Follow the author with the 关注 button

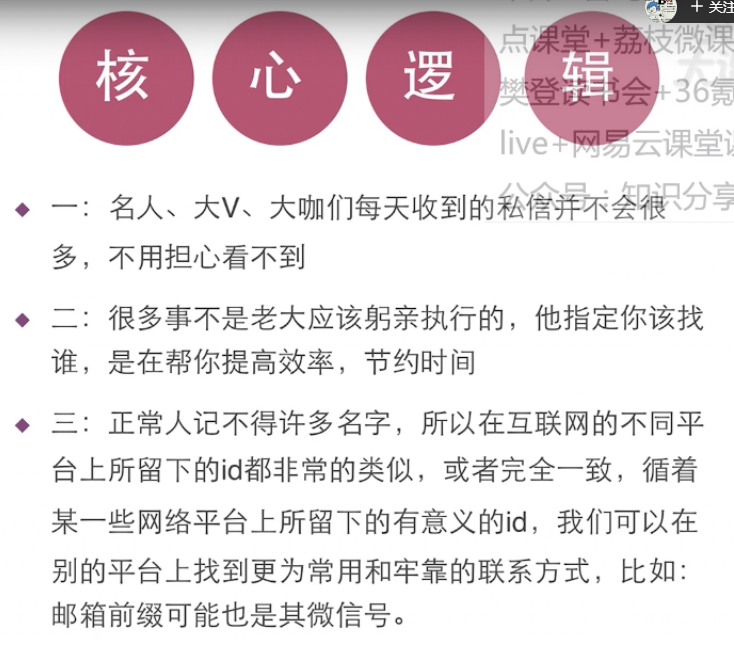[712, 8]
